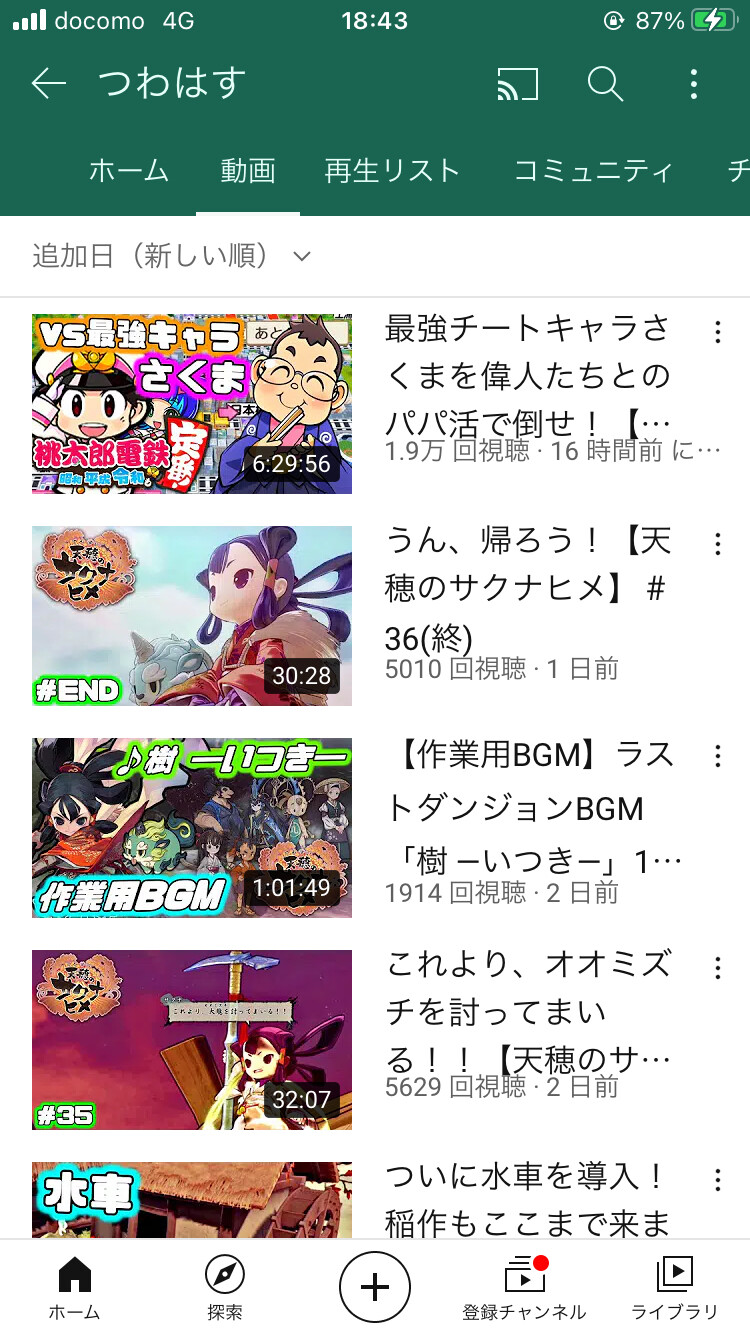Screen dimensions: 750x1334
Task: Expand the 追加日（新しい順）sort dropdown
Action: [172, 257]
